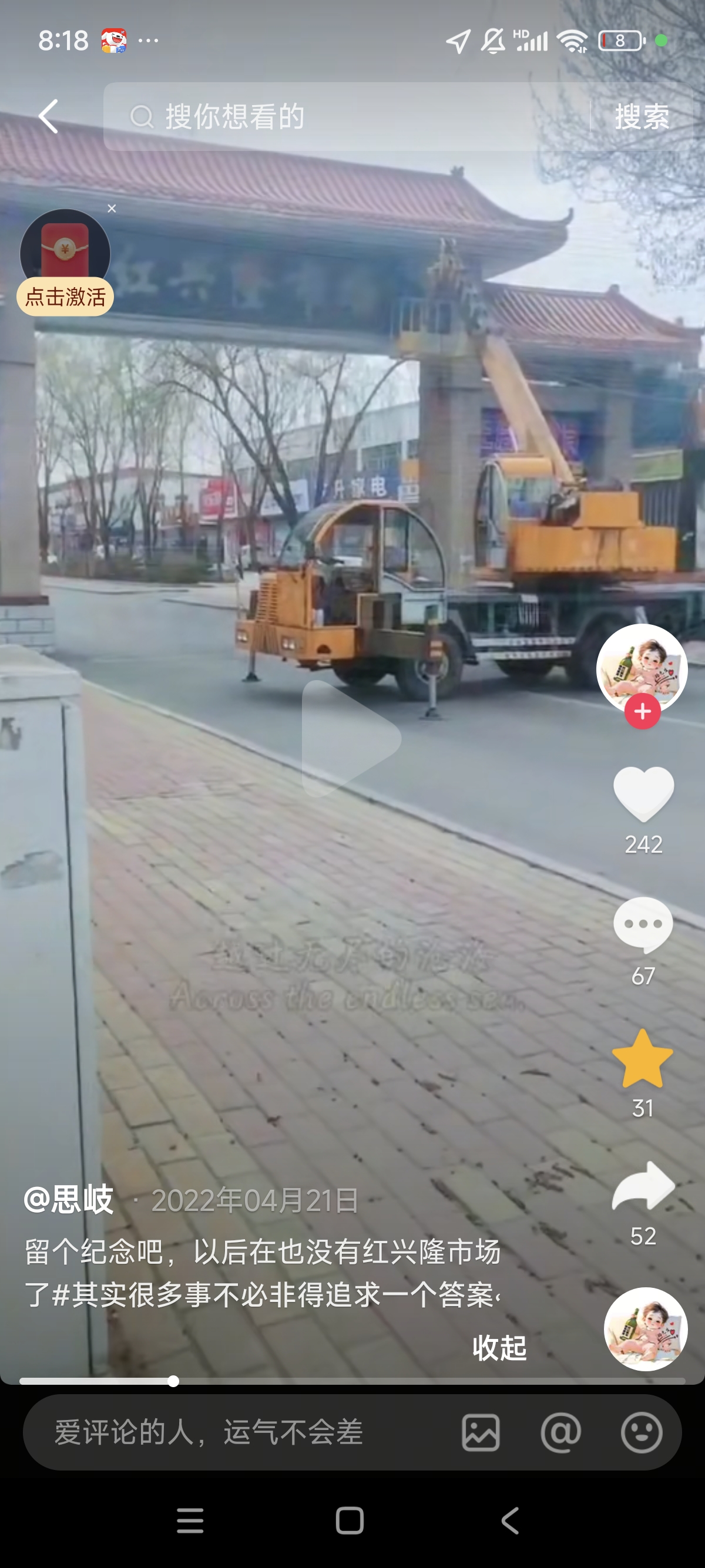The width and height of the screenshot is (705, 1568).
Task: Open the emoji picker
Action: pos(643,1432)
